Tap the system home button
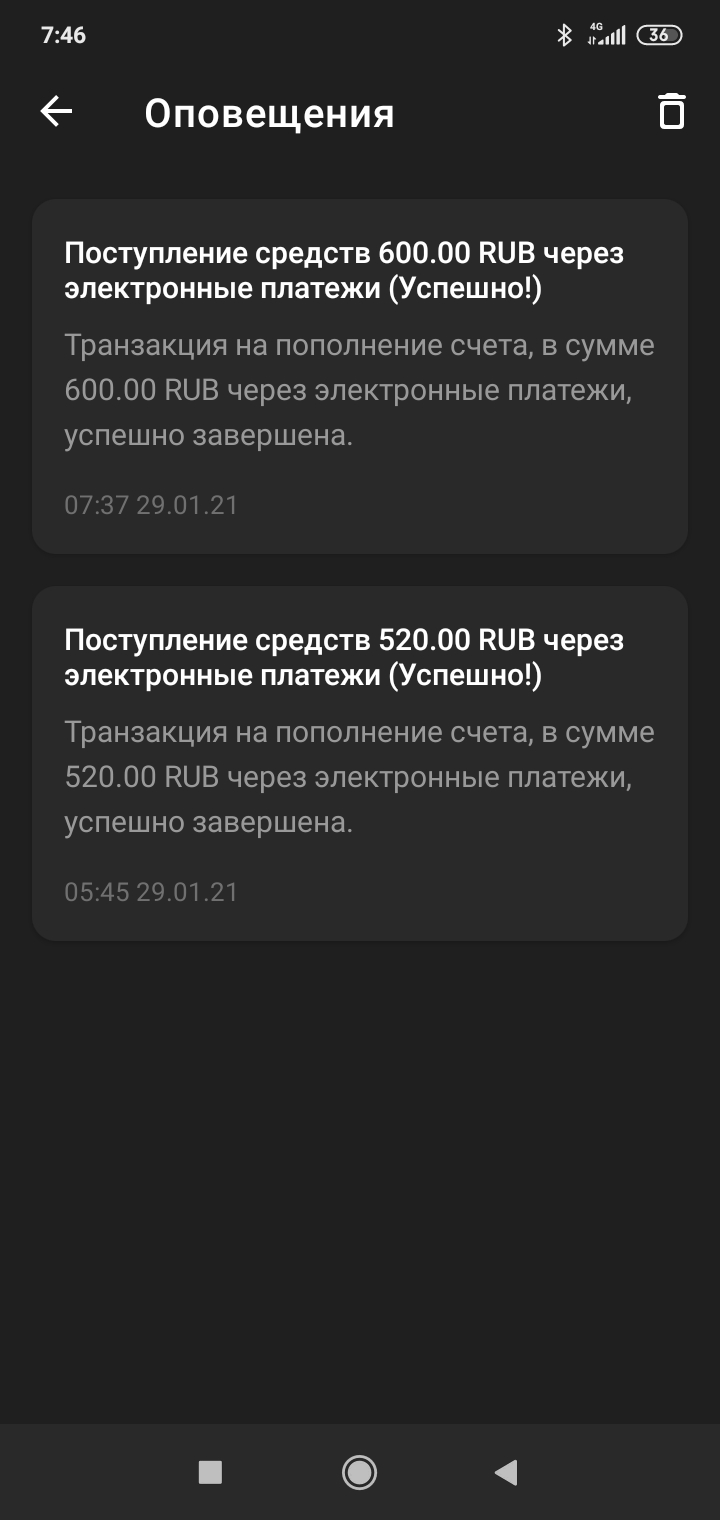Viewport: 720px width, 1520px height. (359, 1471)
